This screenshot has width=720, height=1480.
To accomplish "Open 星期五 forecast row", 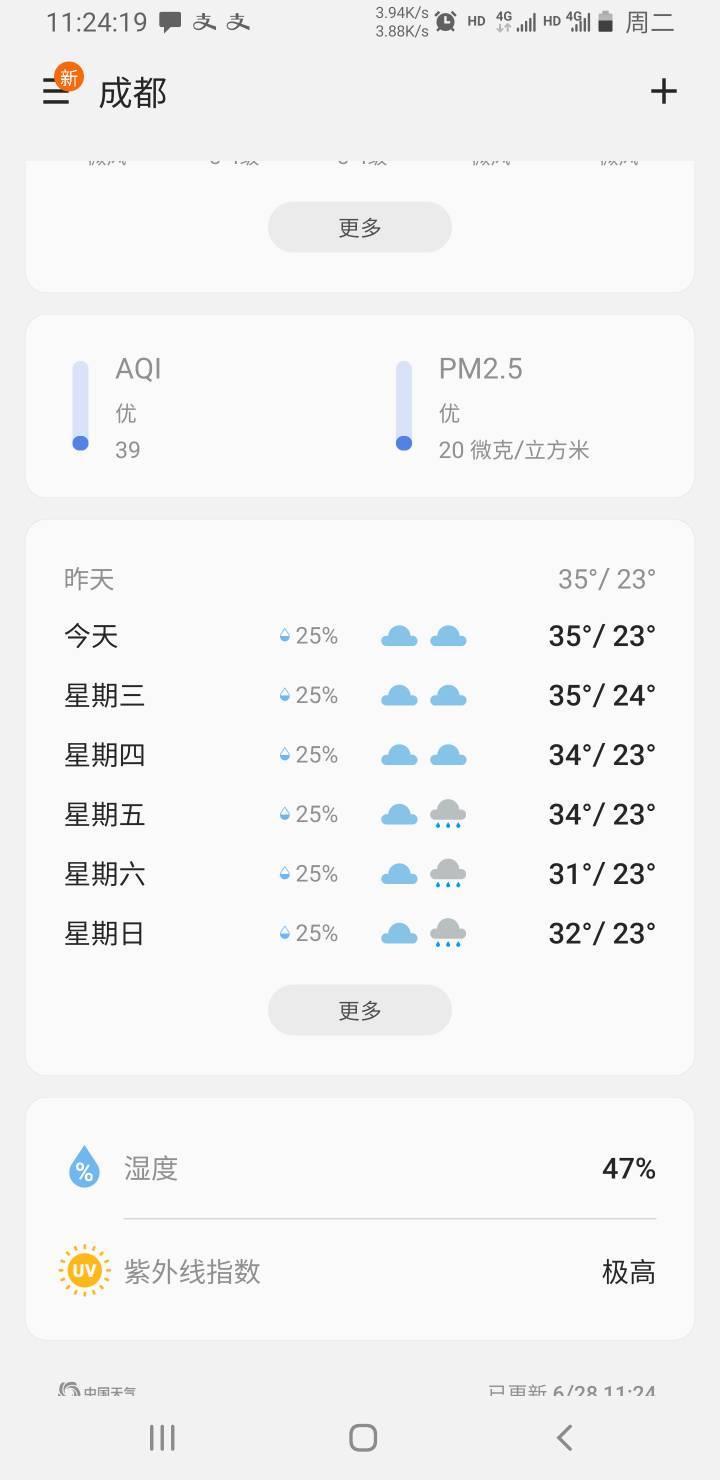I will point(360,815).
